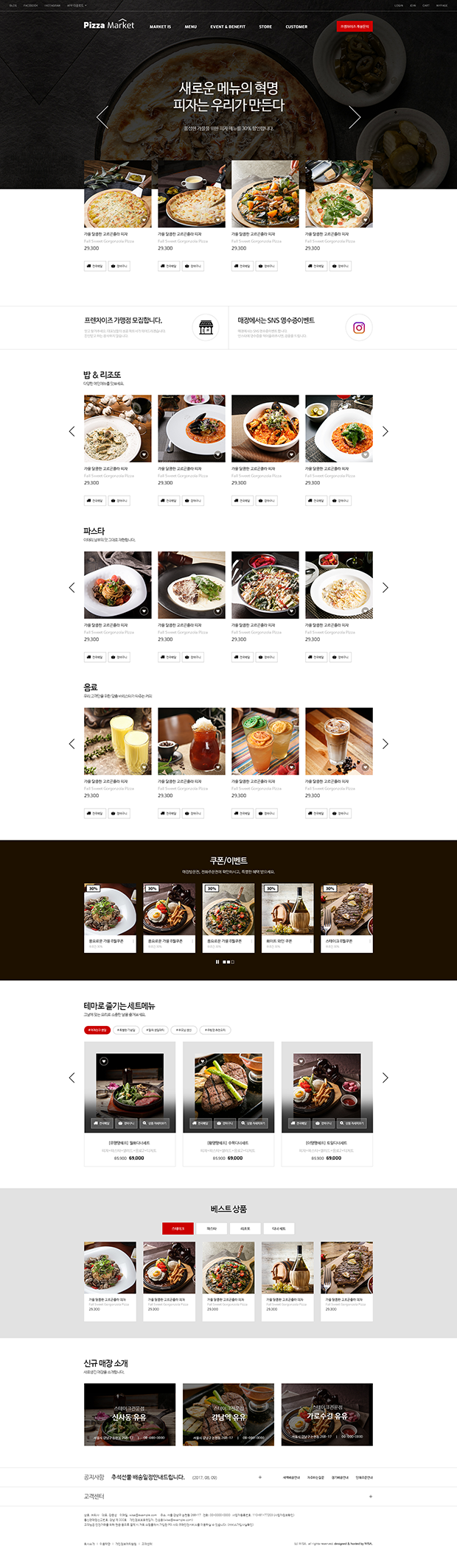Viewport: 457px width, 1568px height.
Task: Go to the STORE page
Action: coord(265,27)
